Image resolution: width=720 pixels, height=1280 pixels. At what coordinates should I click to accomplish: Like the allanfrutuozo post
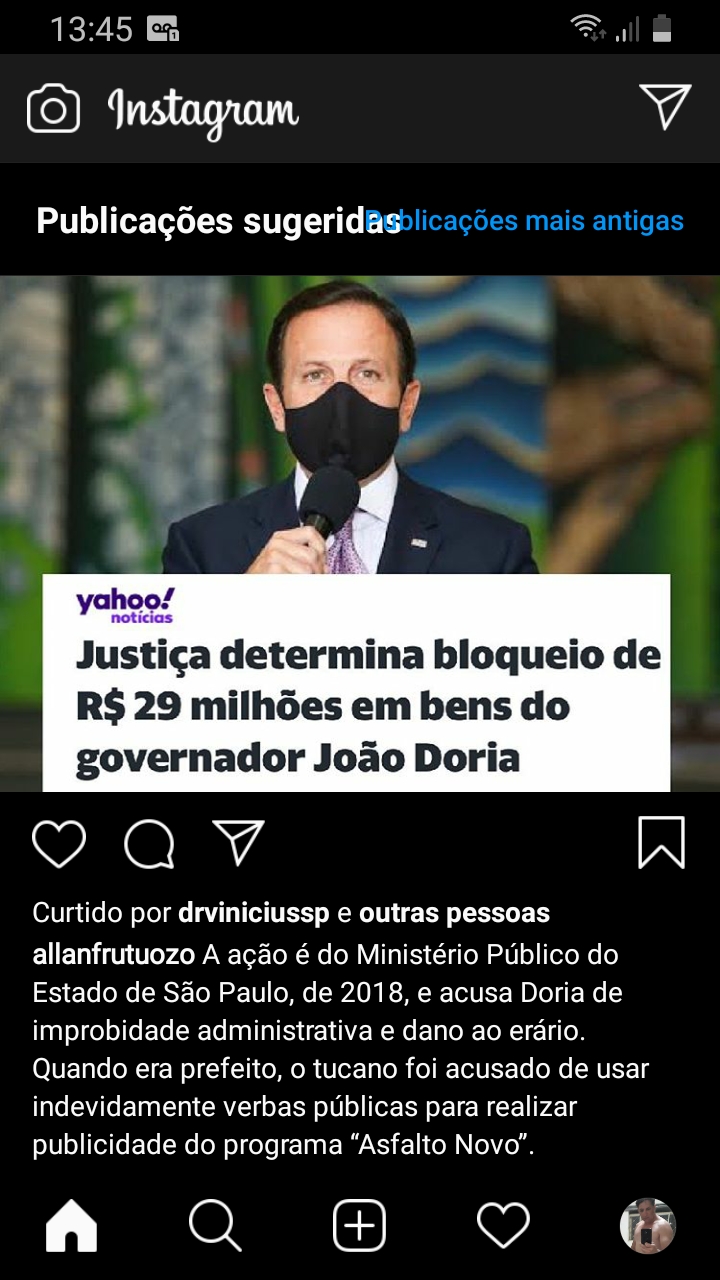[59, 843]
